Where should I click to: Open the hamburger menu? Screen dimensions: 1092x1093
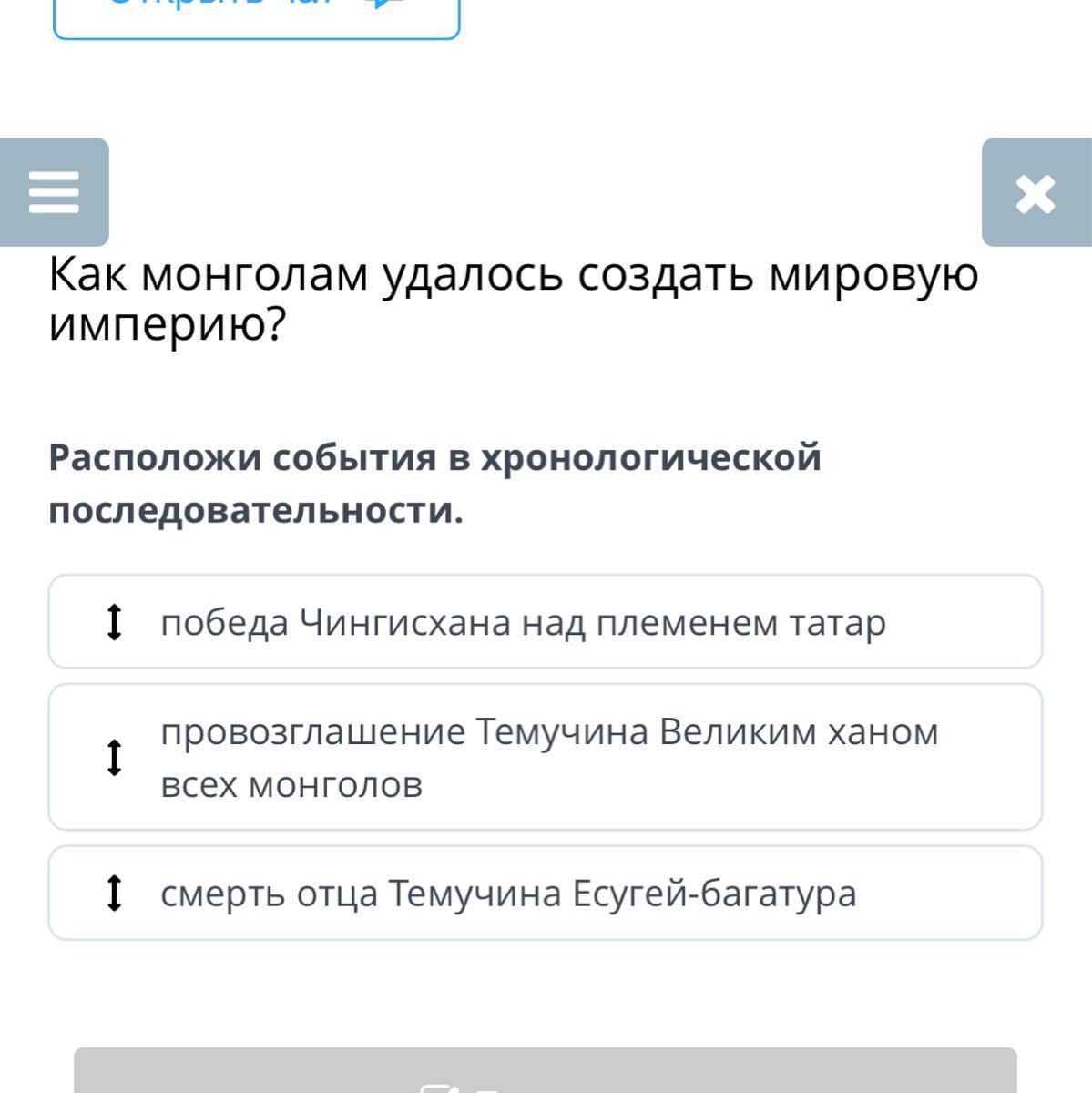(54, 192)
